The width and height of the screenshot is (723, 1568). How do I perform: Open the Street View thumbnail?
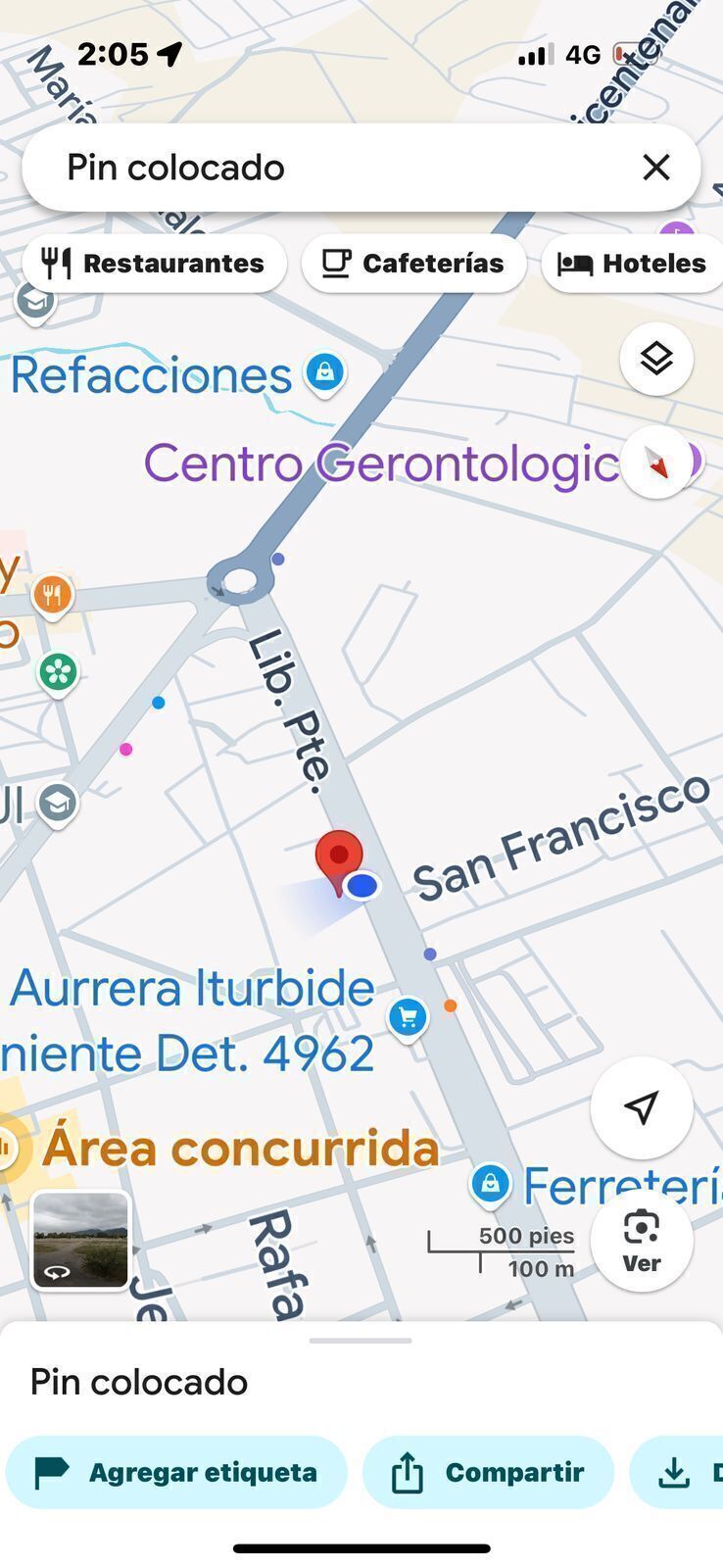pyautogui.click(x=80, y=1240)
